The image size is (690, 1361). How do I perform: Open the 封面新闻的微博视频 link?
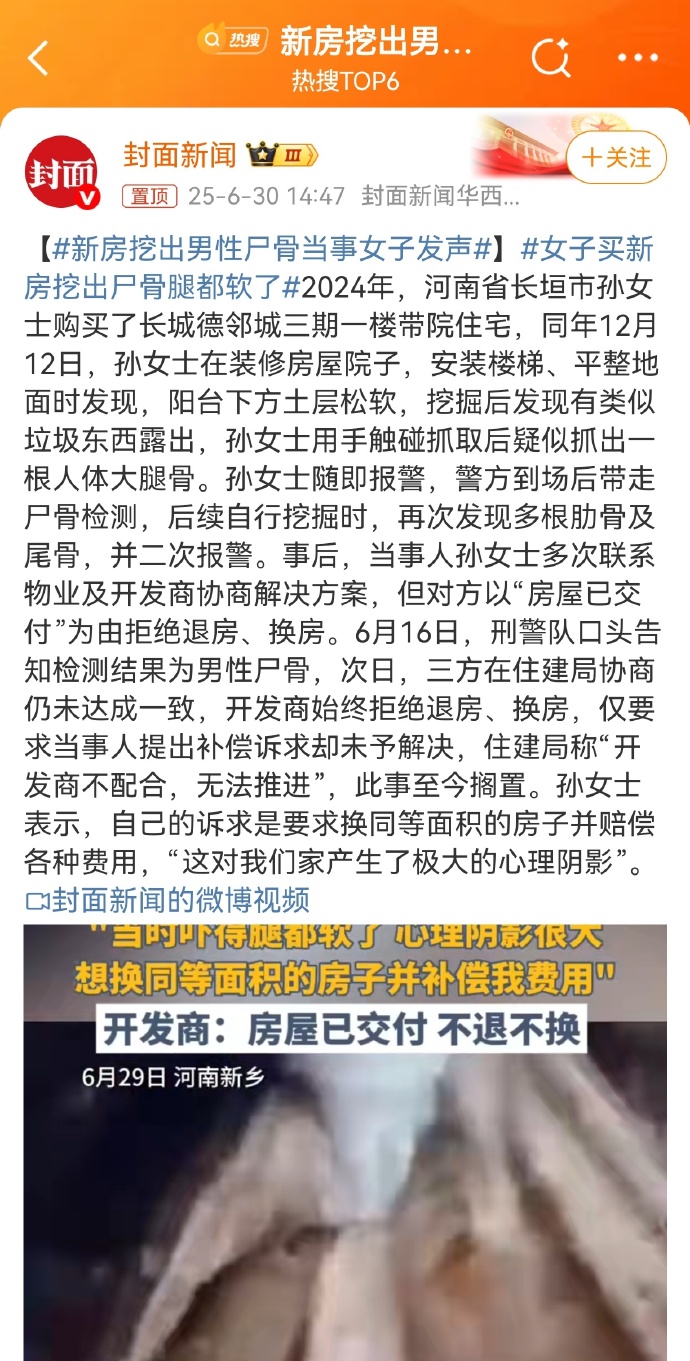[168, 899]
